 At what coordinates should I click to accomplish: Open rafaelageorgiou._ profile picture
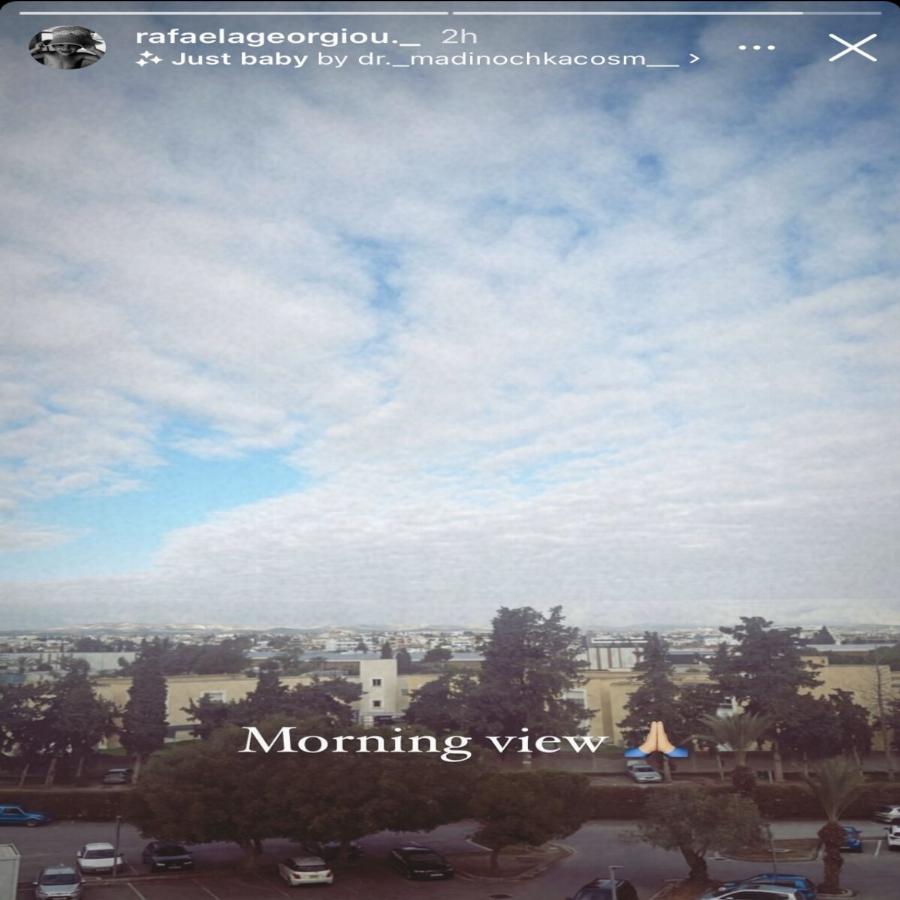(67, 47)
